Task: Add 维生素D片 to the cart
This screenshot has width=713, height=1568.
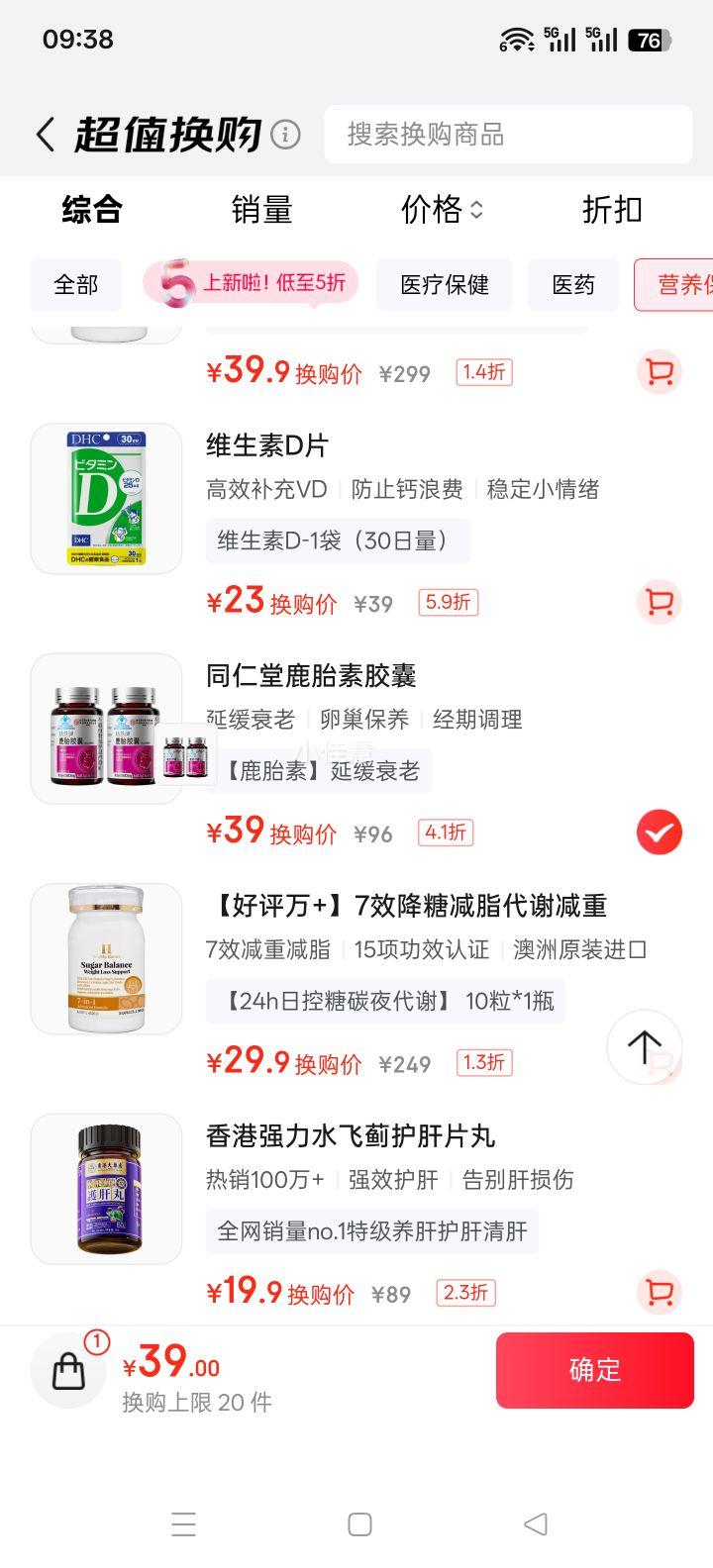Action: coord(659,602)
